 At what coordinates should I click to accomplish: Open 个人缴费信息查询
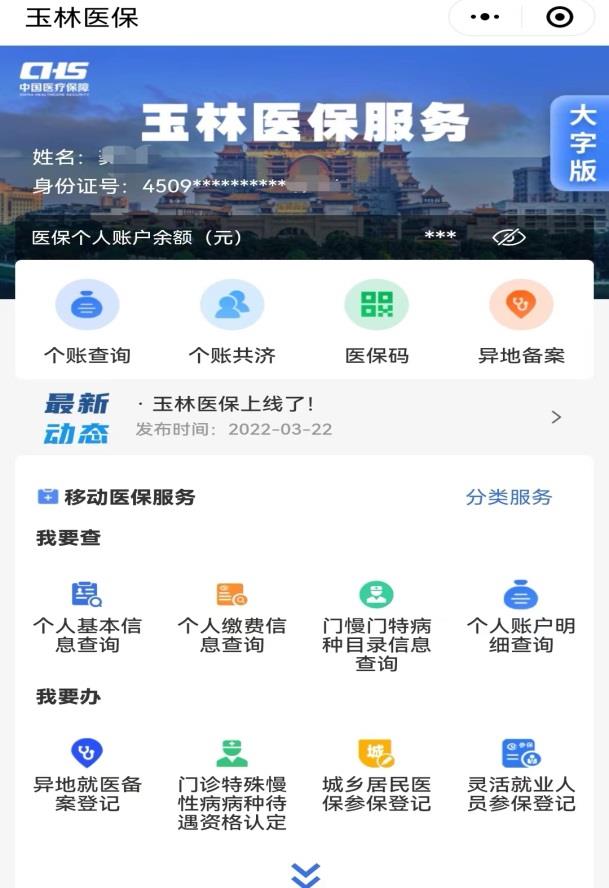pos(232,617)
